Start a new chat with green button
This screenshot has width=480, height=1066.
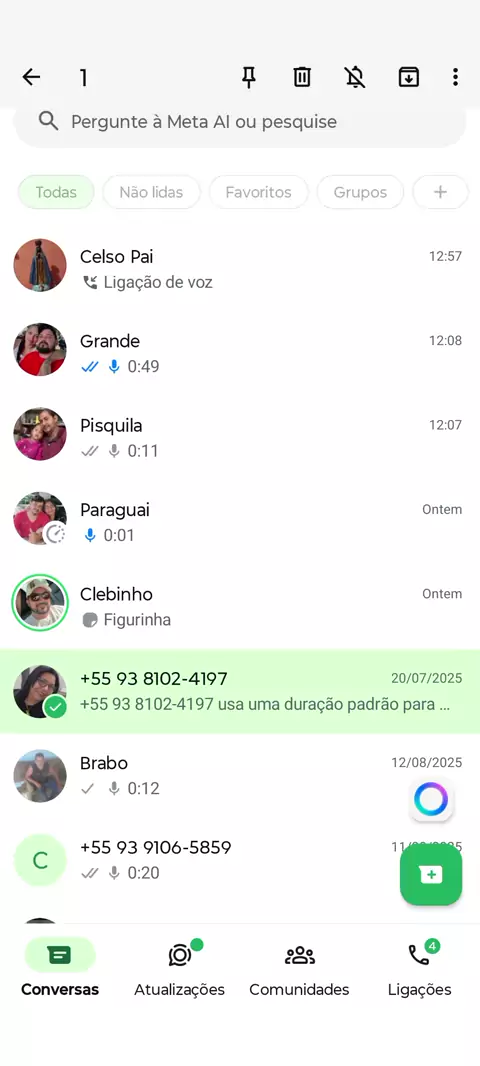coord(431,874)
